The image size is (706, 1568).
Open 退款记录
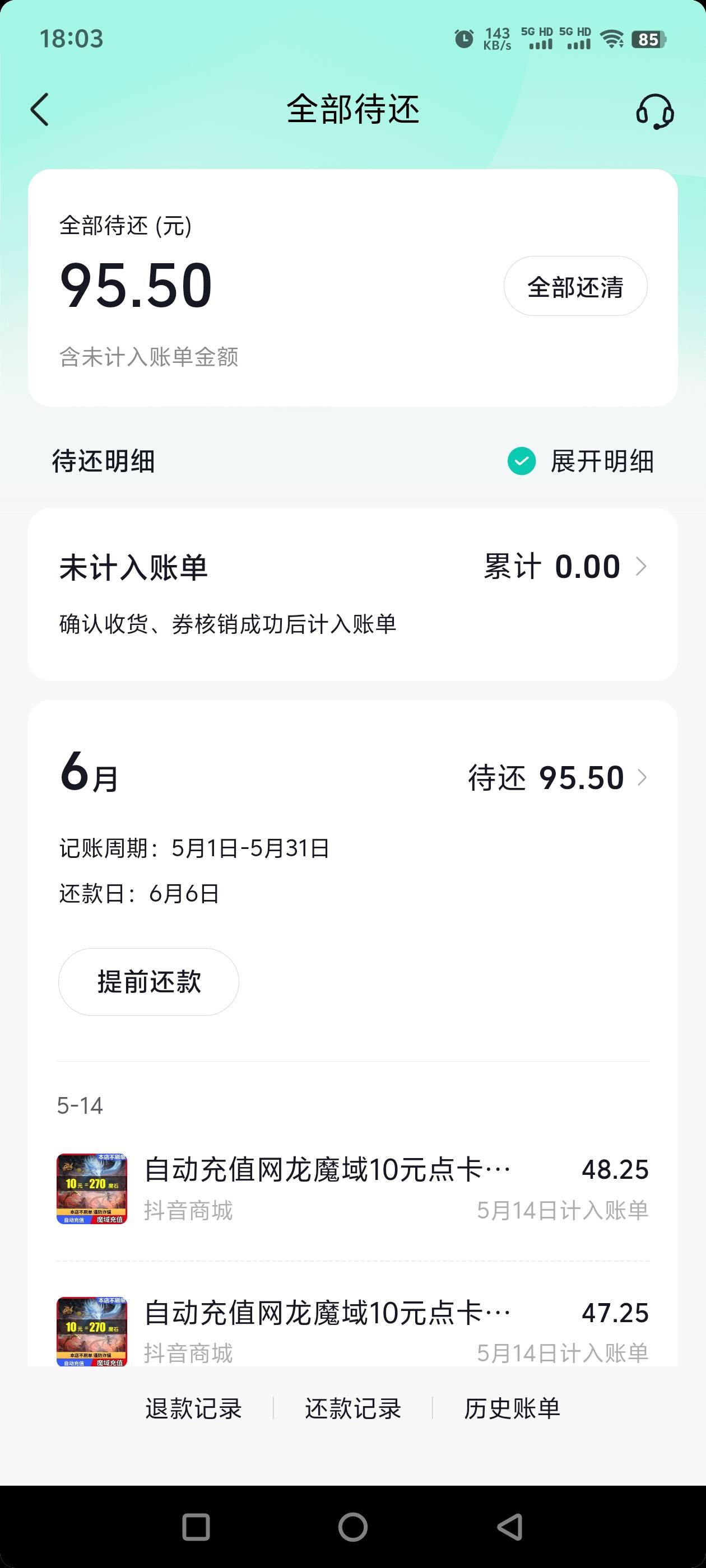coord(194,1408)
